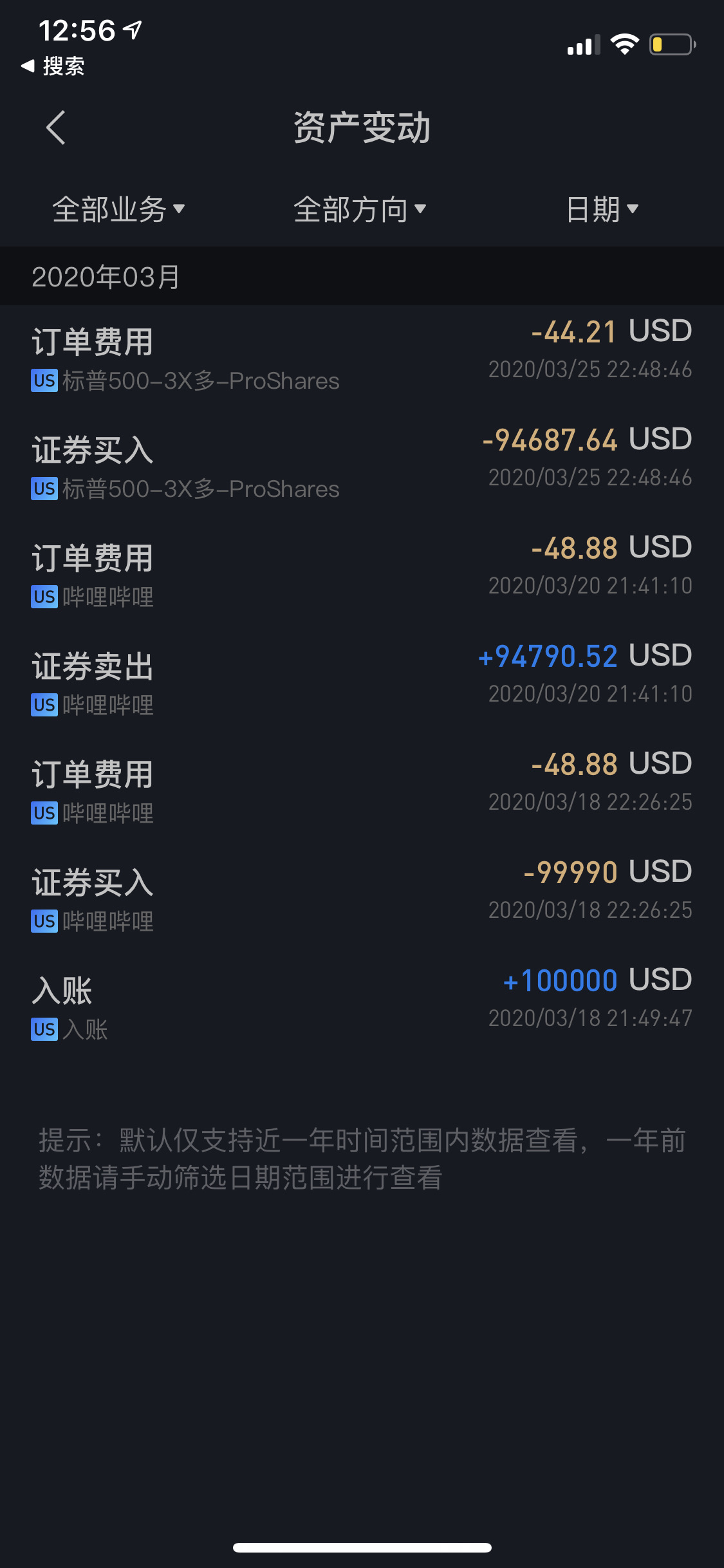View 证券买入 record of -99990 USD
Viewport: 724px width, 1568px height.
click(362, 900)
